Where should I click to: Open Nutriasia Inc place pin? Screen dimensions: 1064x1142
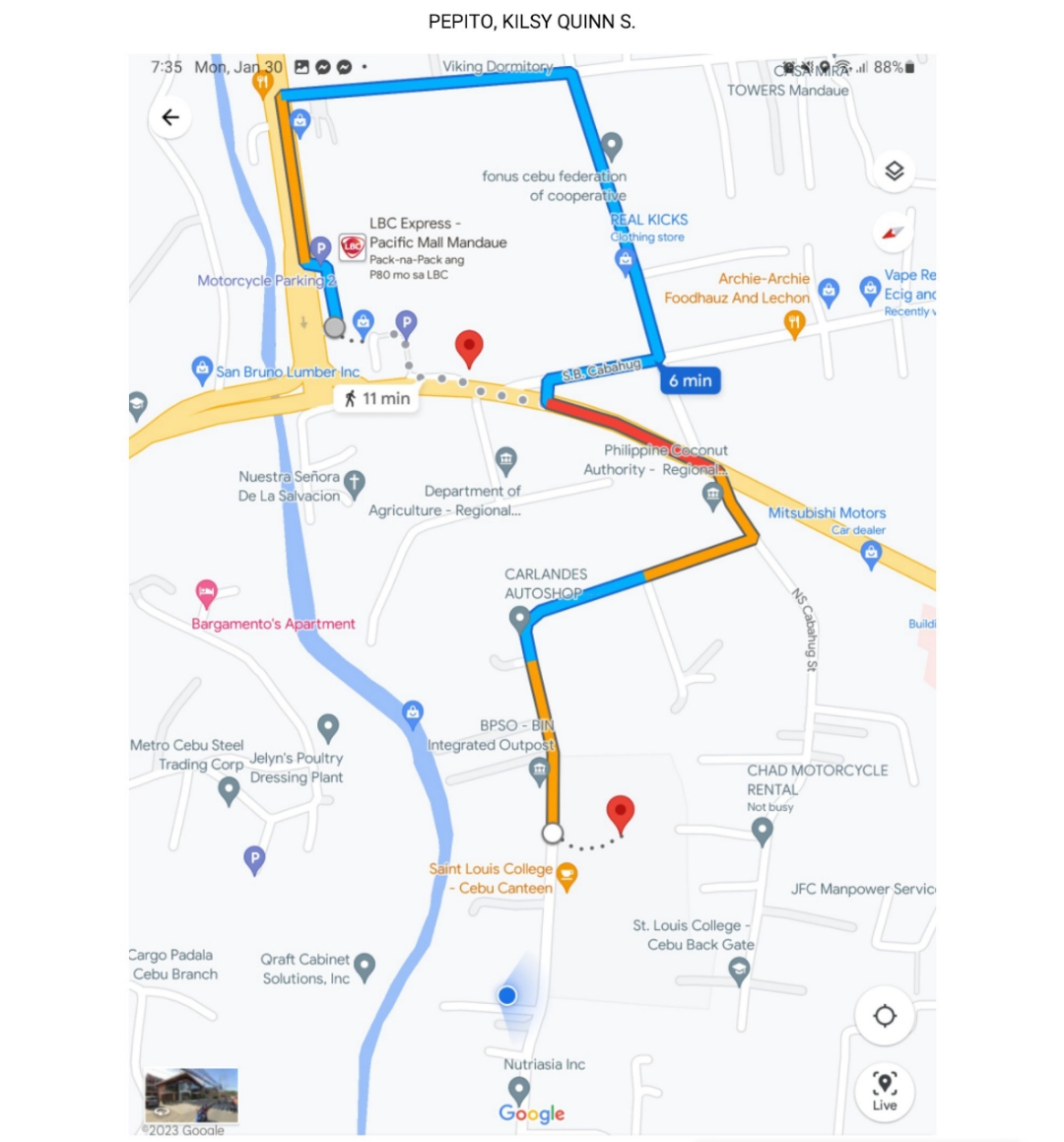click(x=518, y=1090)
